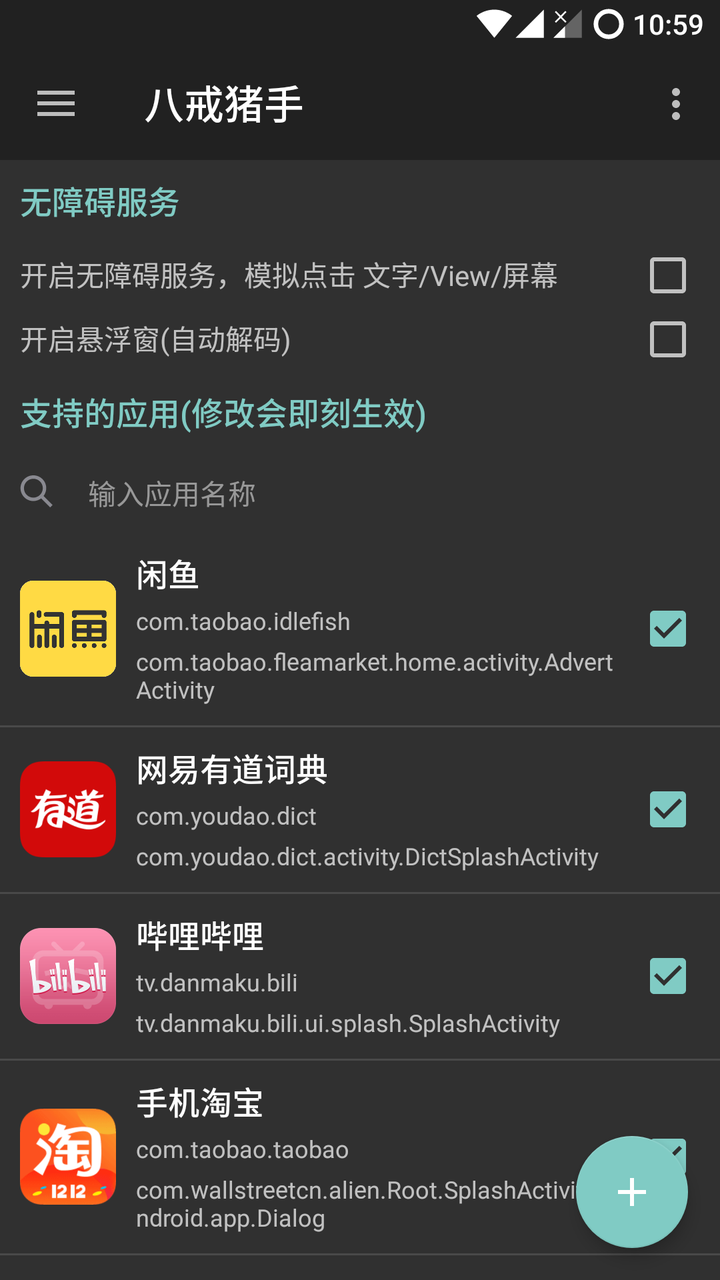Add a new app with plus button

632,1192
